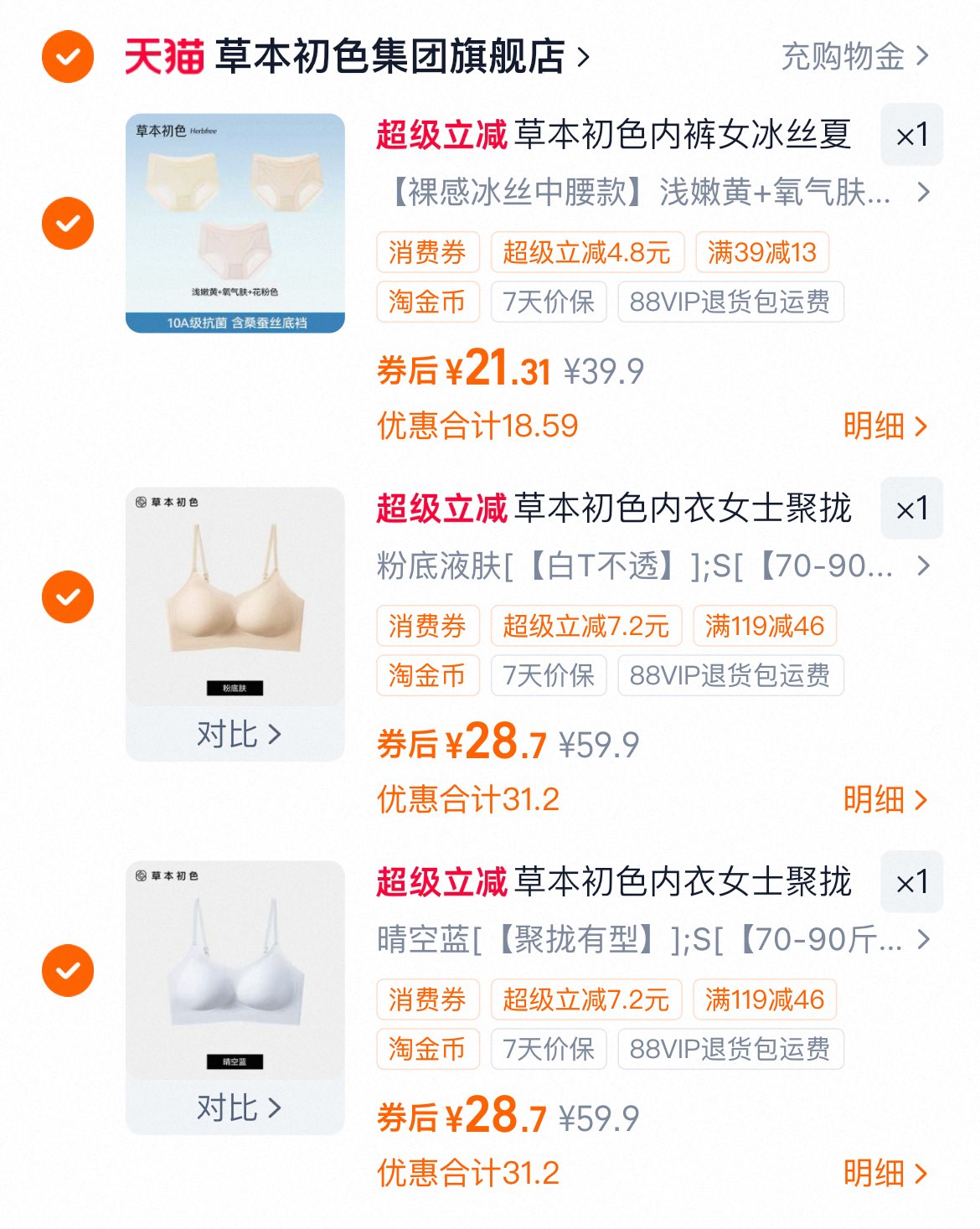980x1229 pixels.
Task: Uncheck the 草本初色集团旗舰店 store checkbox
Action: coord(68,57)
